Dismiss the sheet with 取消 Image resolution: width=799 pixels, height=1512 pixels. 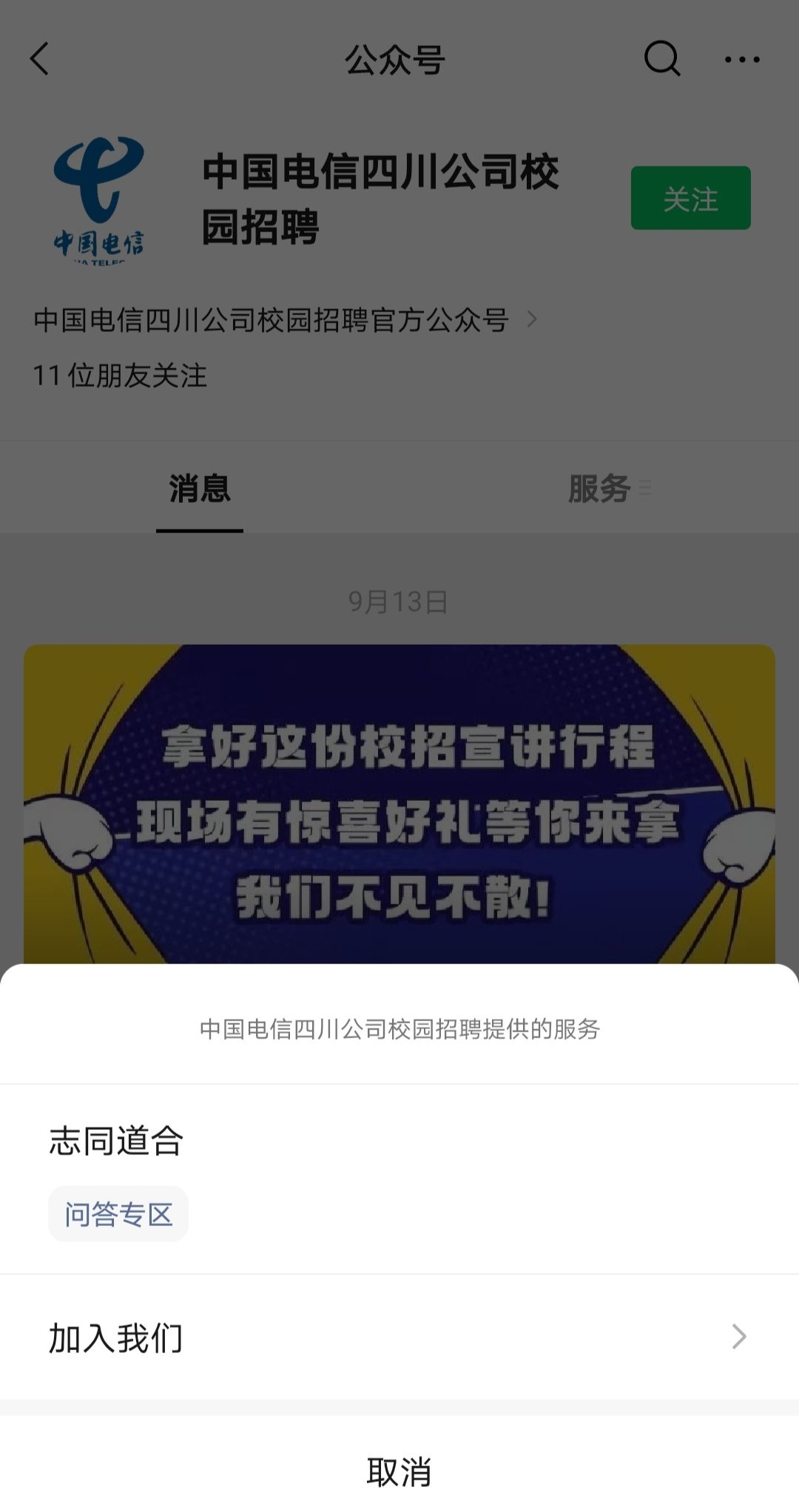point(399,1471)
